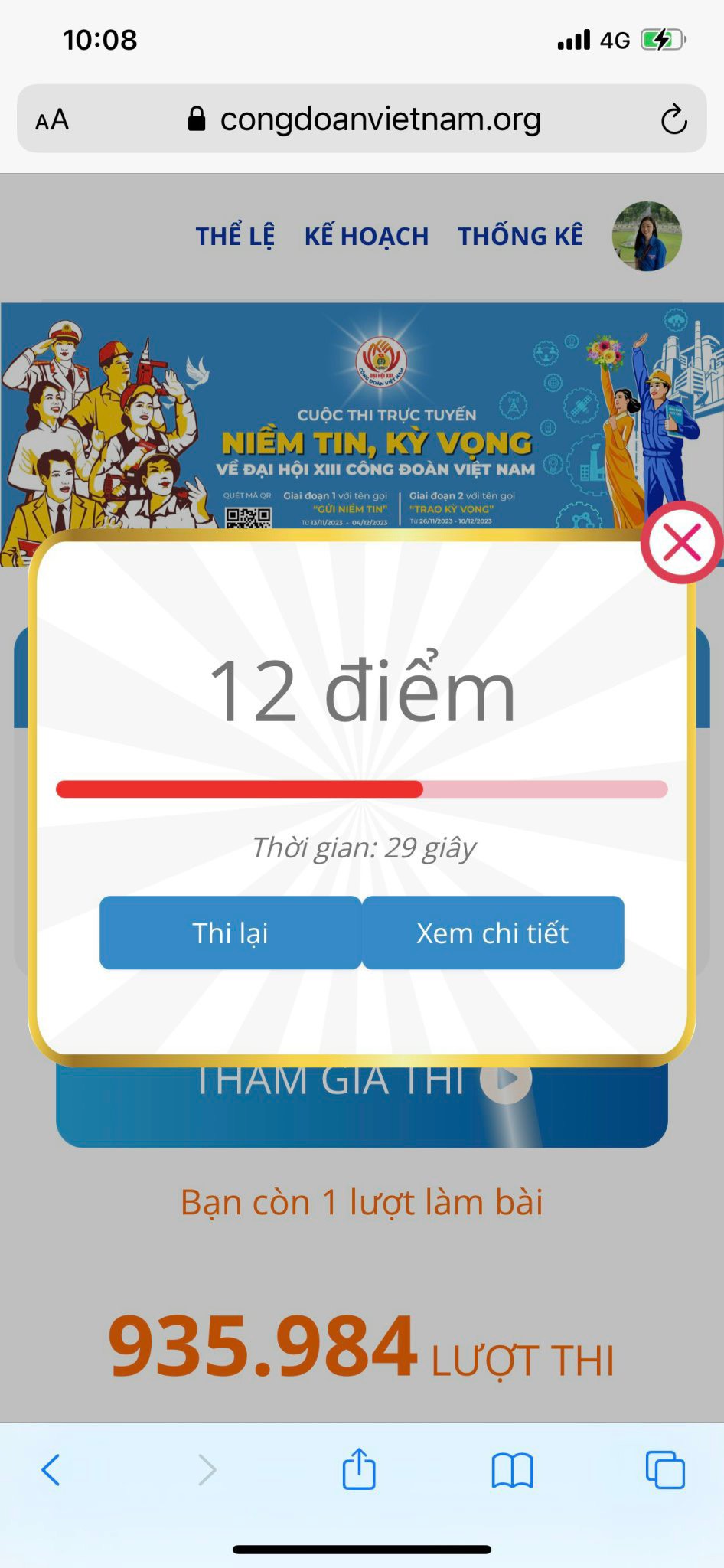Reload the page in Safari
Image resolution: width=724 pixels, height=1568 pixels.
click(x=673, y=119)
